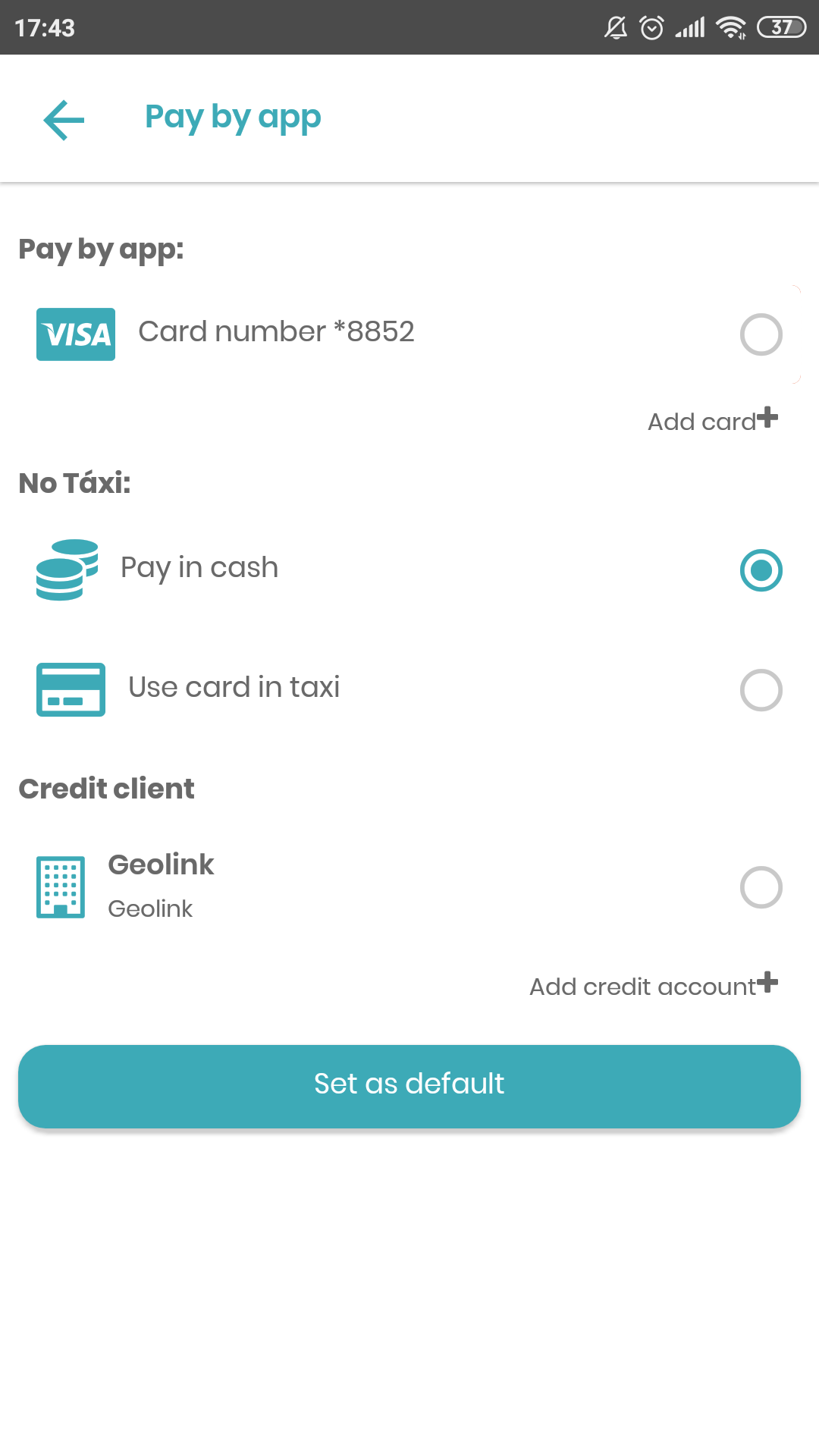Add a new credit account

coord(654,985)
